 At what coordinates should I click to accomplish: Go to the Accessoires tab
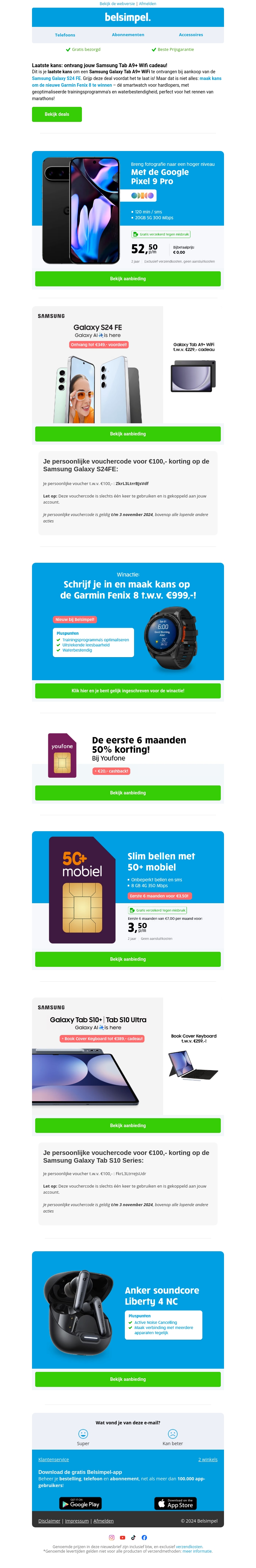[x=191, y=35]
